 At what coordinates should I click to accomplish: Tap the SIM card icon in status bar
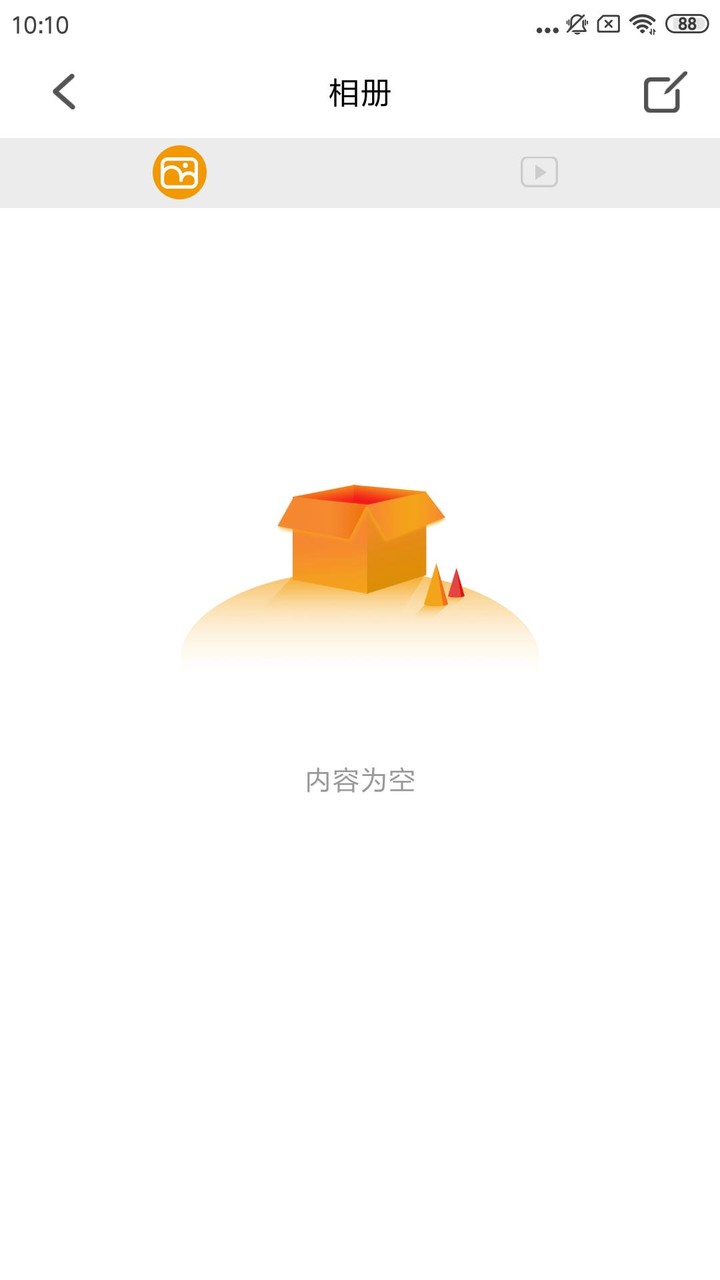[608, 27]
